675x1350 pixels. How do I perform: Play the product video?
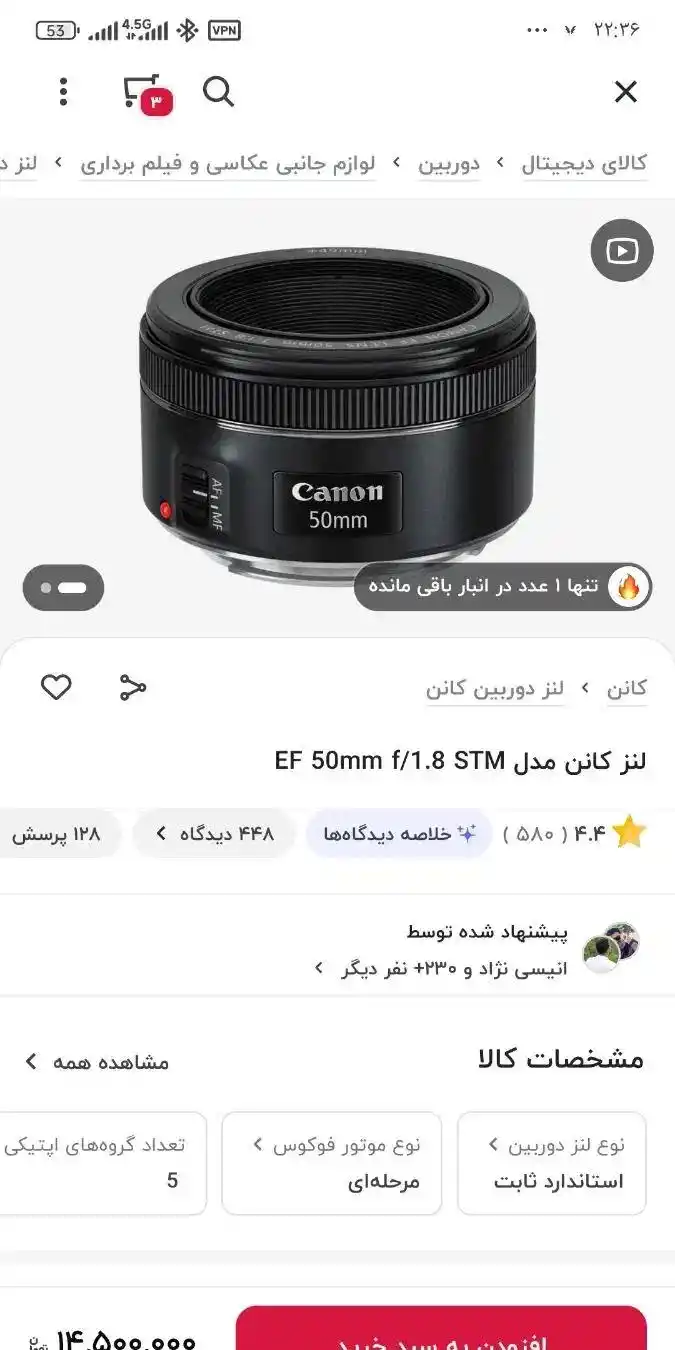pyautogui.click(x=621, y=250)
